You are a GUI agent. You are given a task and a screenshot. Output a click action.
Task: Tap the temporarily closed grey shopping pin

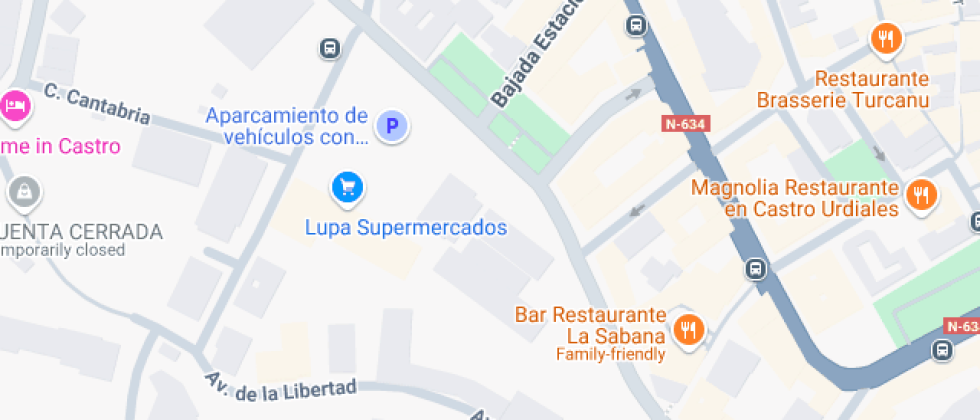tap(24, 192)
